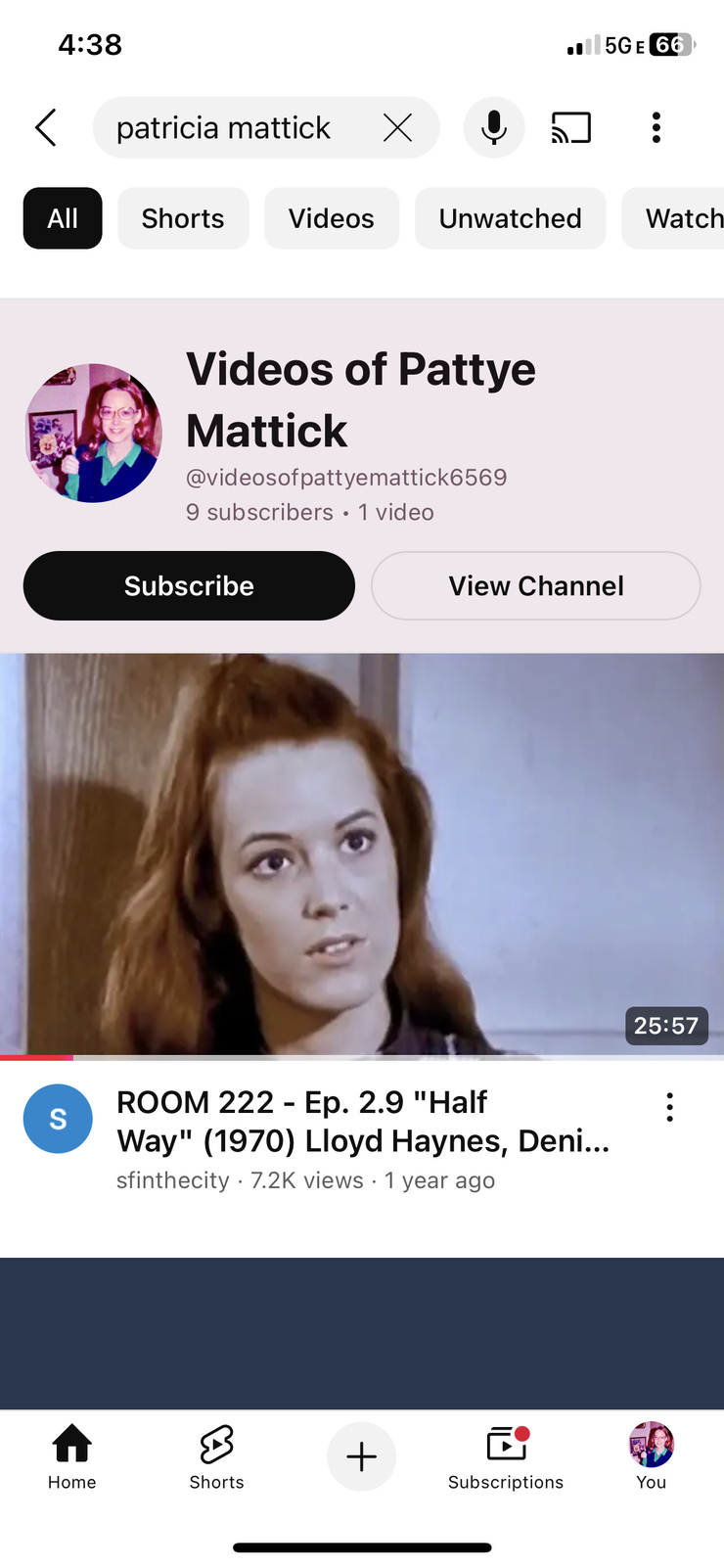Screen dimensions: 724x1568
Task: Start a voice search with the microphone
Action: [493, 127]
